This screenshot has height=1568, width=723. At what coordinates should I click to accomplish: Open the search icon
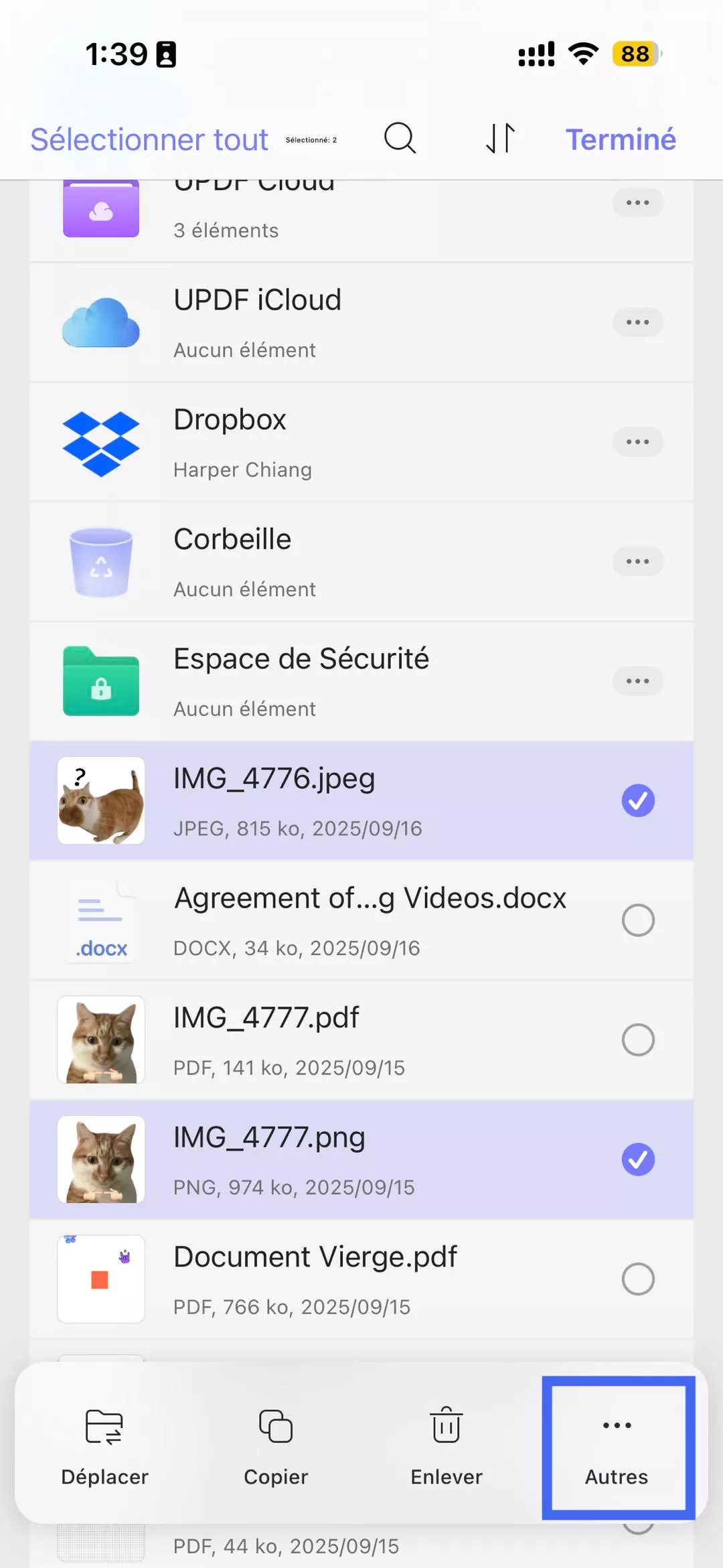[x=400, y=139]
